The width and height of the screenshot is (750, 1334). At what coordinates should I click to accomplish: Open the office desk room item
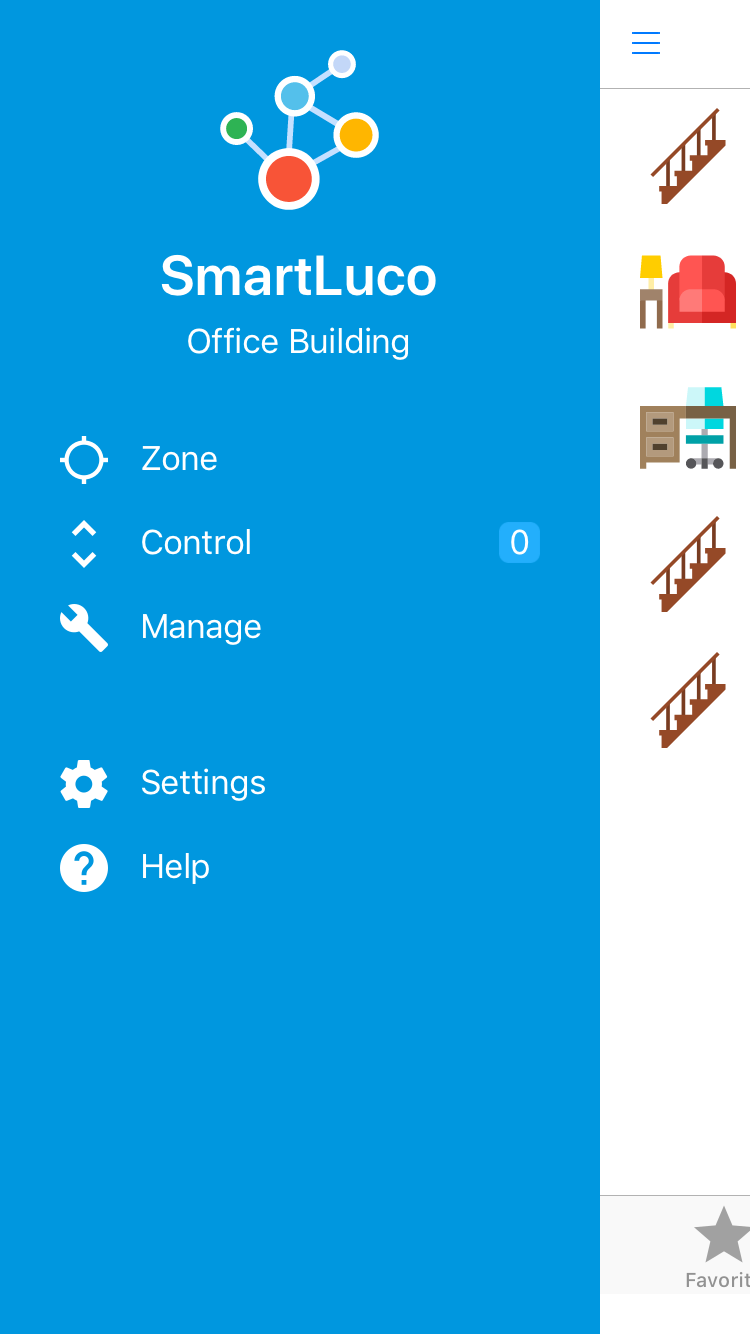pyautogui.click(x=688, y=427)
